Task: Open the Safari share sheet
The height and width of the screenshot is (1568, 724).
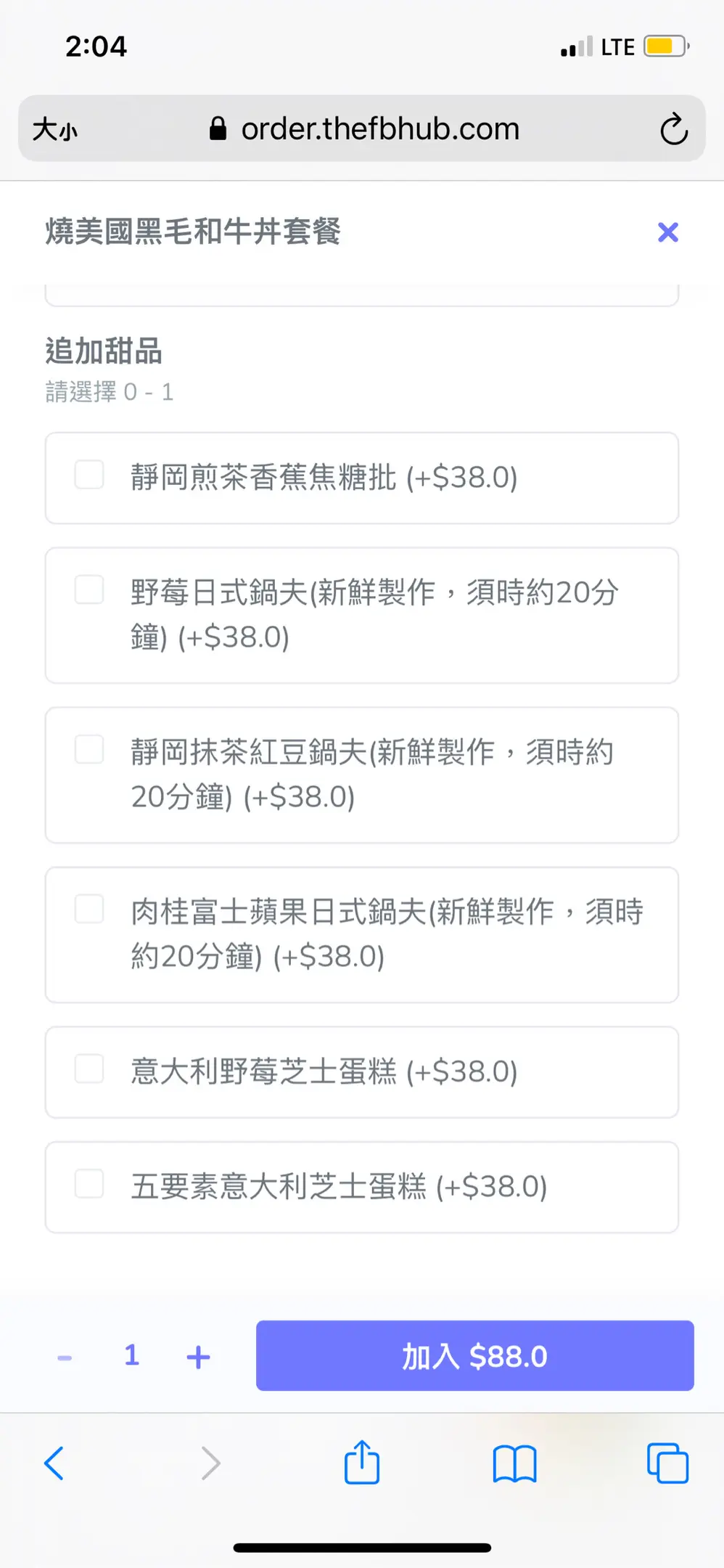Action: coord(362,1463)
